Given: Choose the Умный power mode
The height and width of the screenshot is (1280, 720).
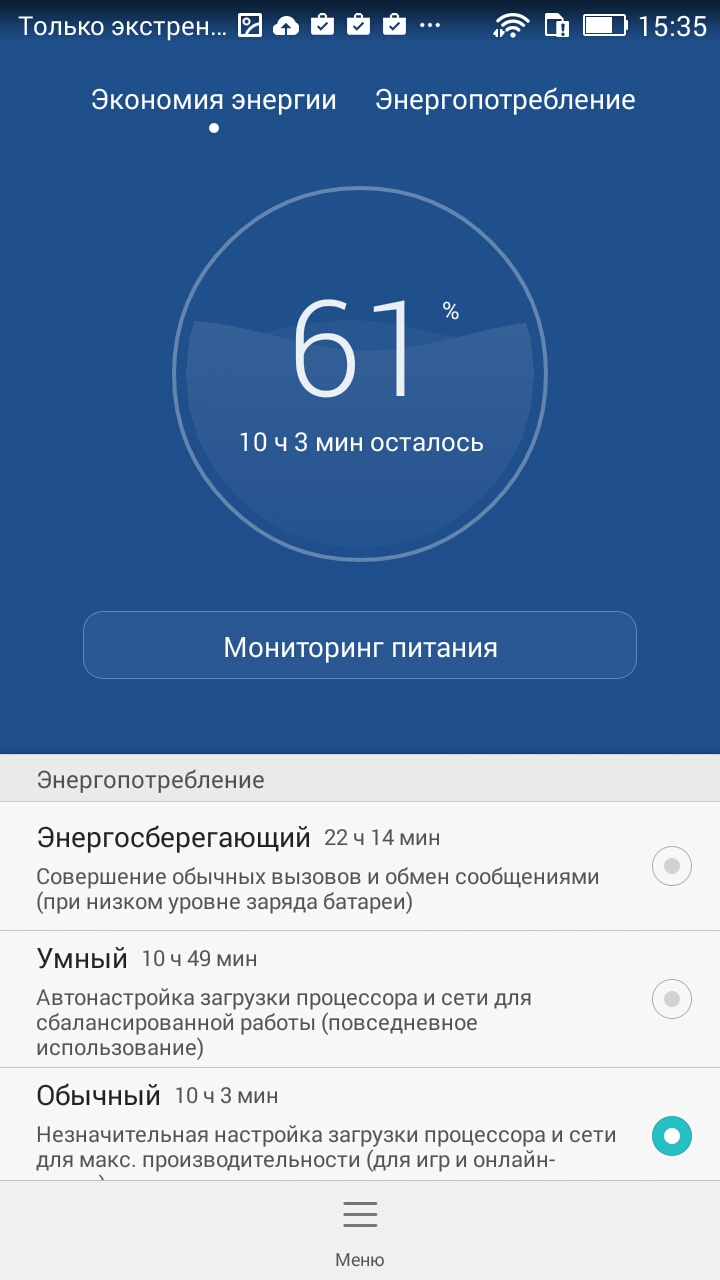Looking at the screenshot, I should pyautogui.click(x=360, y=999).
